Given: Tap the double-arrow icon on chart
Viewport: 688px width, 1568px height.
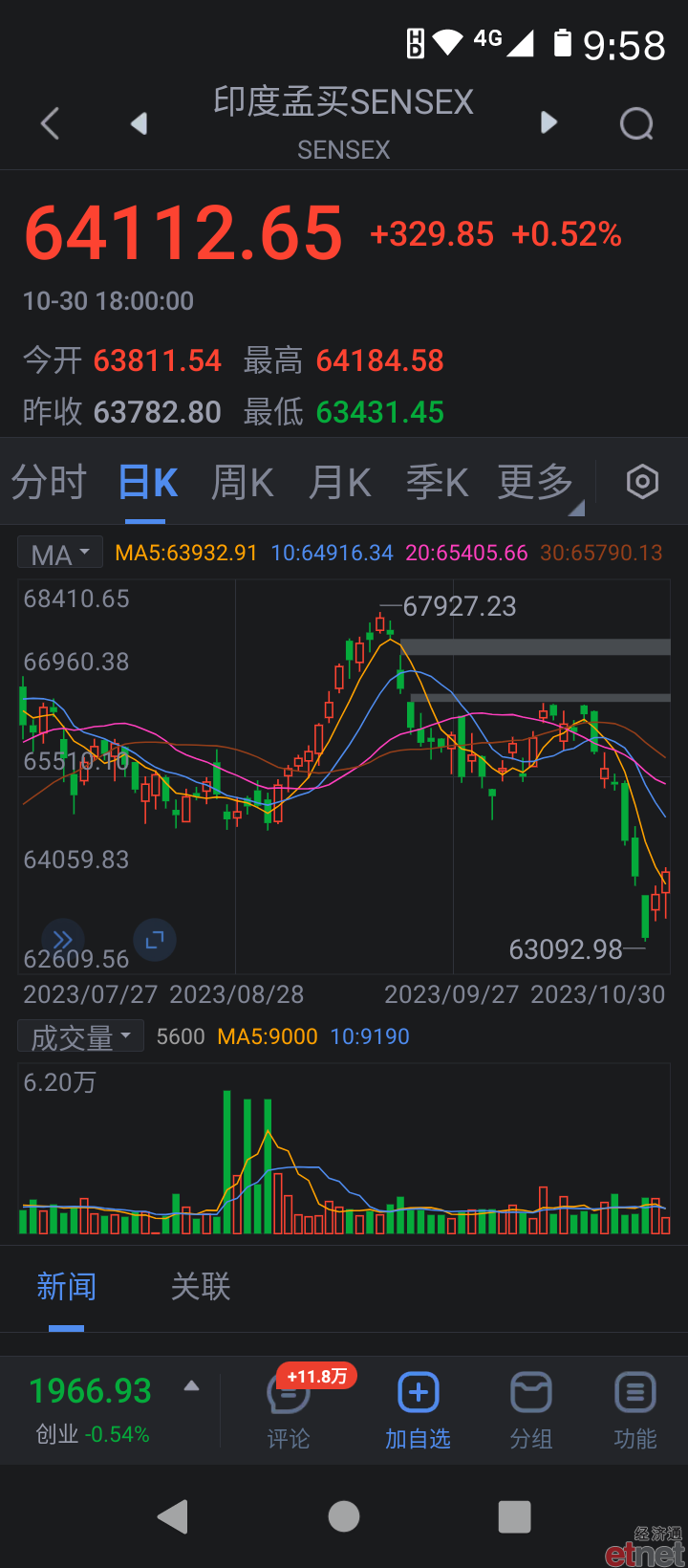Looking at the screenshot, I should pos(63,940).
